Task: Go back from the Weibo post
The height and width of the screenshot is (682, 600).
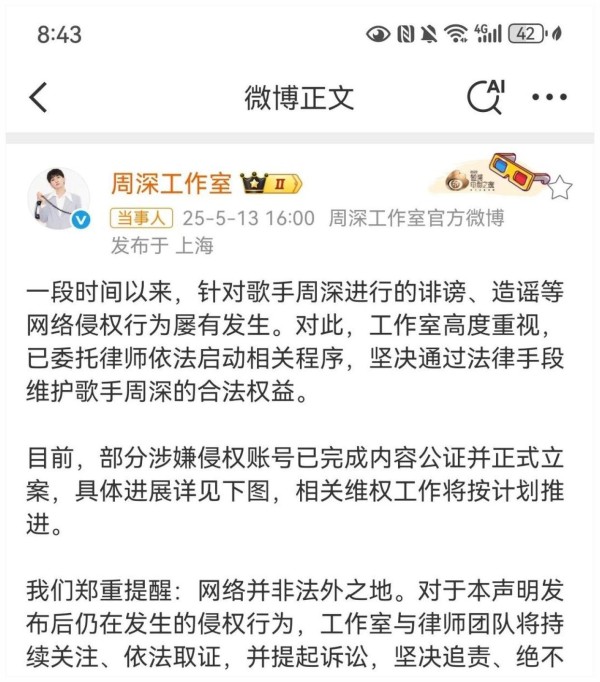Action: [x=38, y=97]
